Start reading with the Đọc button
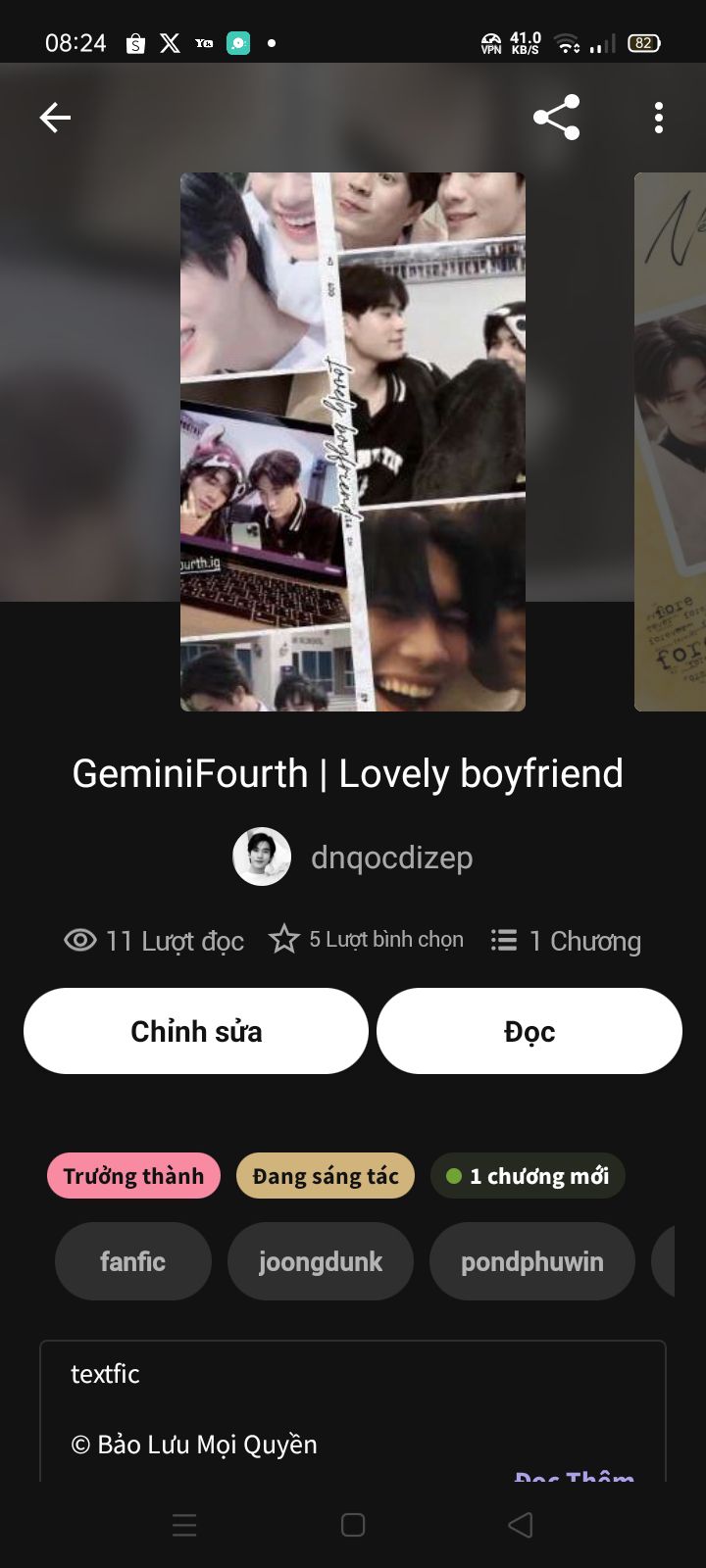Viewport: 706px width, 1568px height. (x=529, y=1031)
